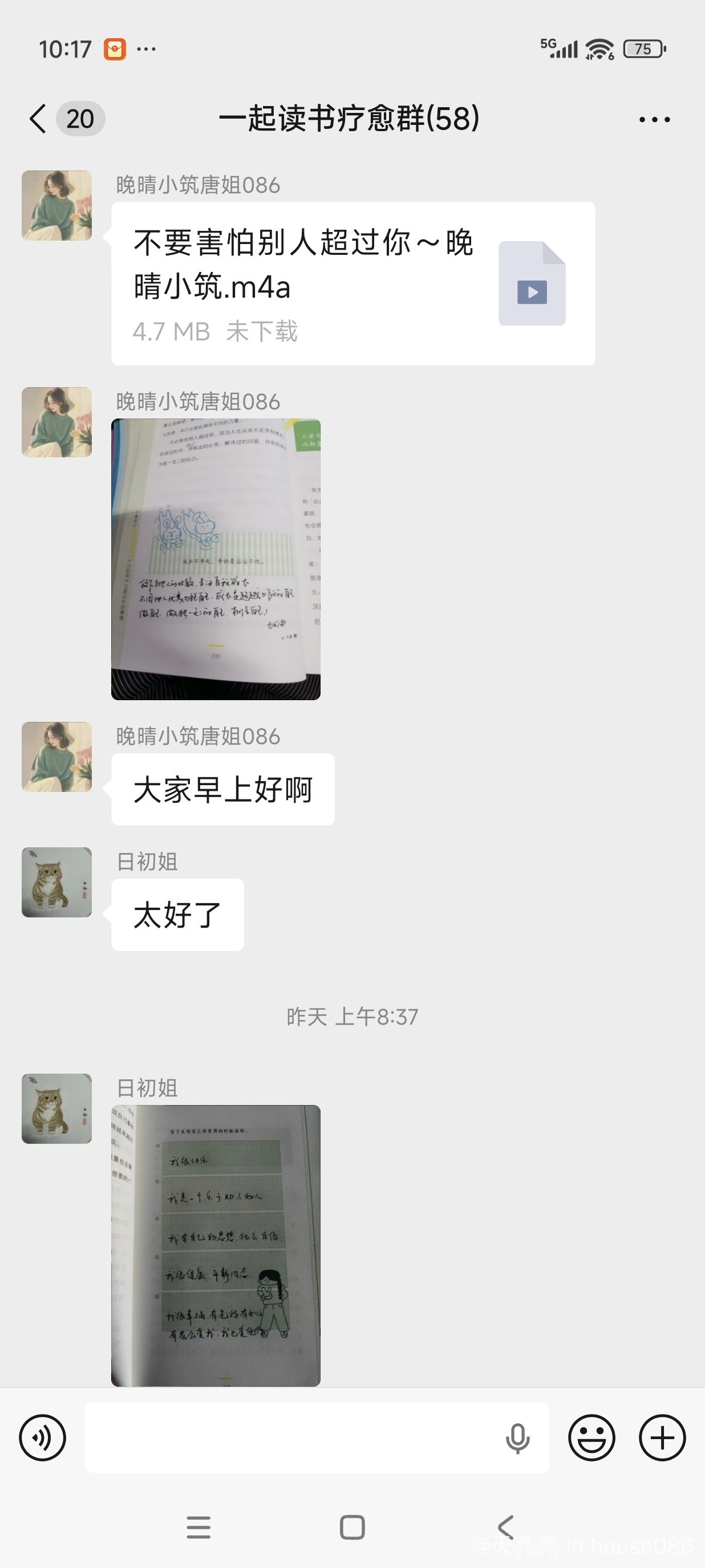The width and height of the screenshot is (705, 1568).
Task: Open 晚晴小筑唐姐086's avatar beside the audio file
Action: (56, 206)
